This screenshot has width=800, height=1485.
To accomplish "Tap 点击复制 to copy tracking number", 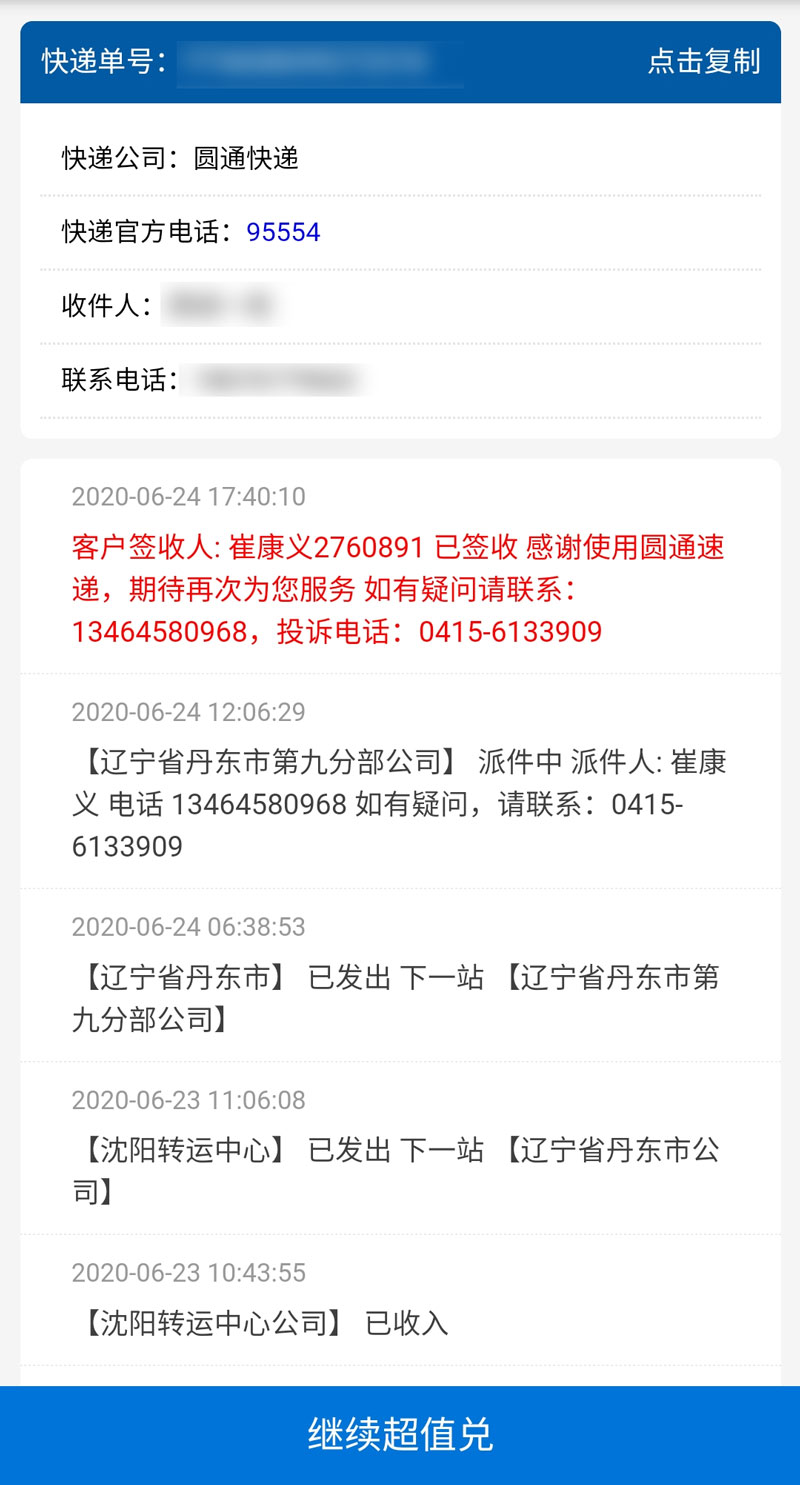I will pos(704,61).
